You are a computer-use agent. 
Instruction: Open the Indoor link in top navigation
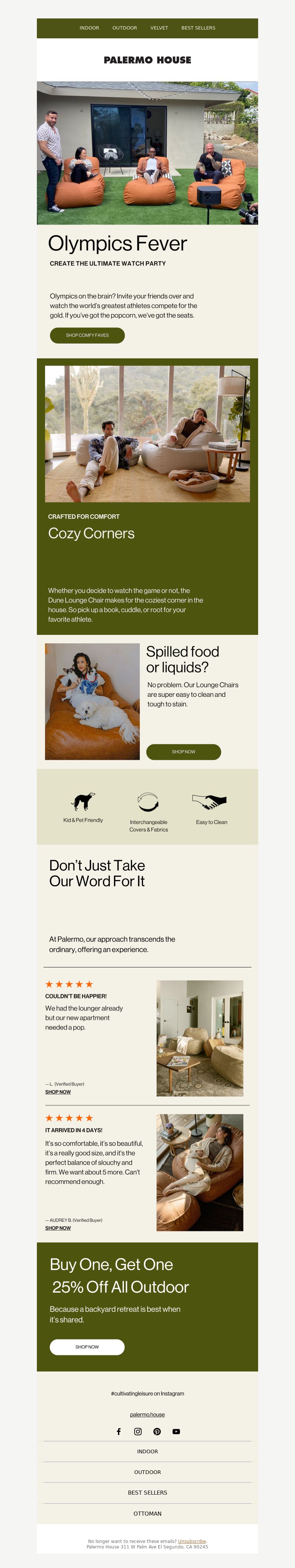tap(89, 28)
